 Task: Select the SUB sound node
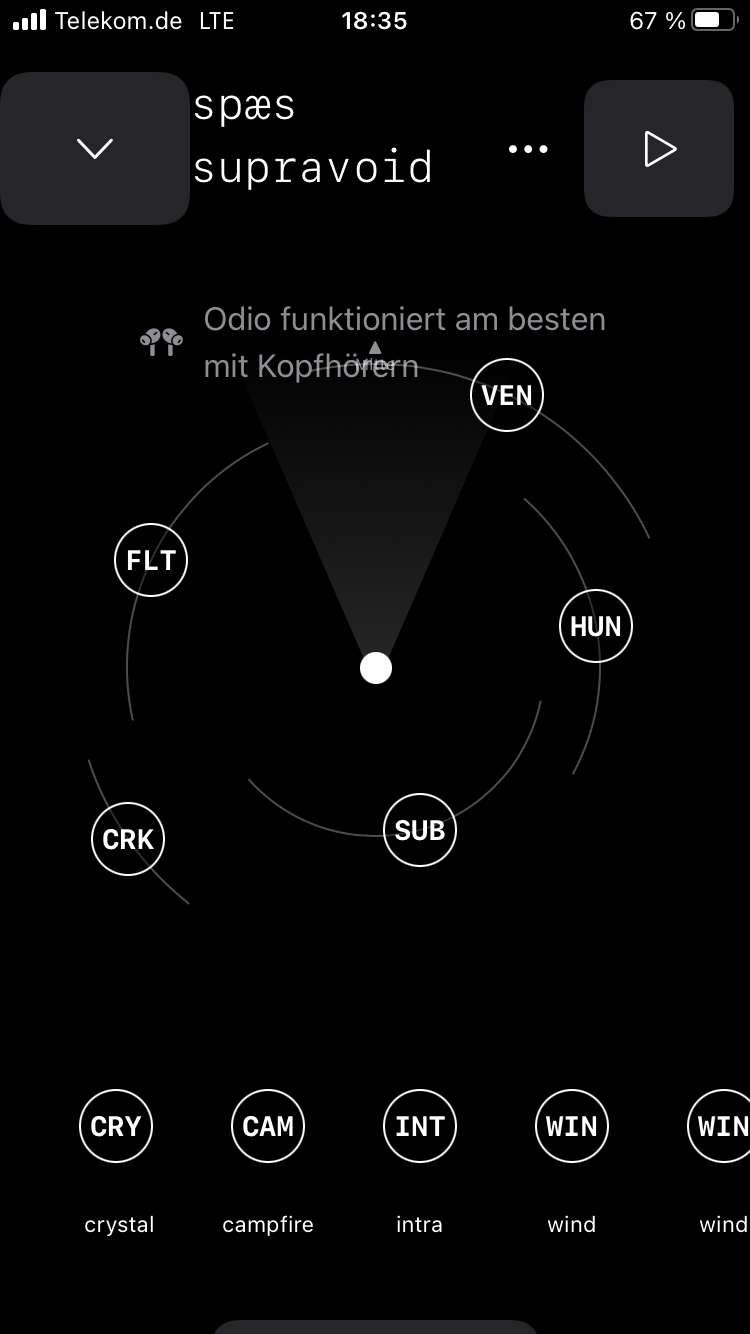(420, 830)
